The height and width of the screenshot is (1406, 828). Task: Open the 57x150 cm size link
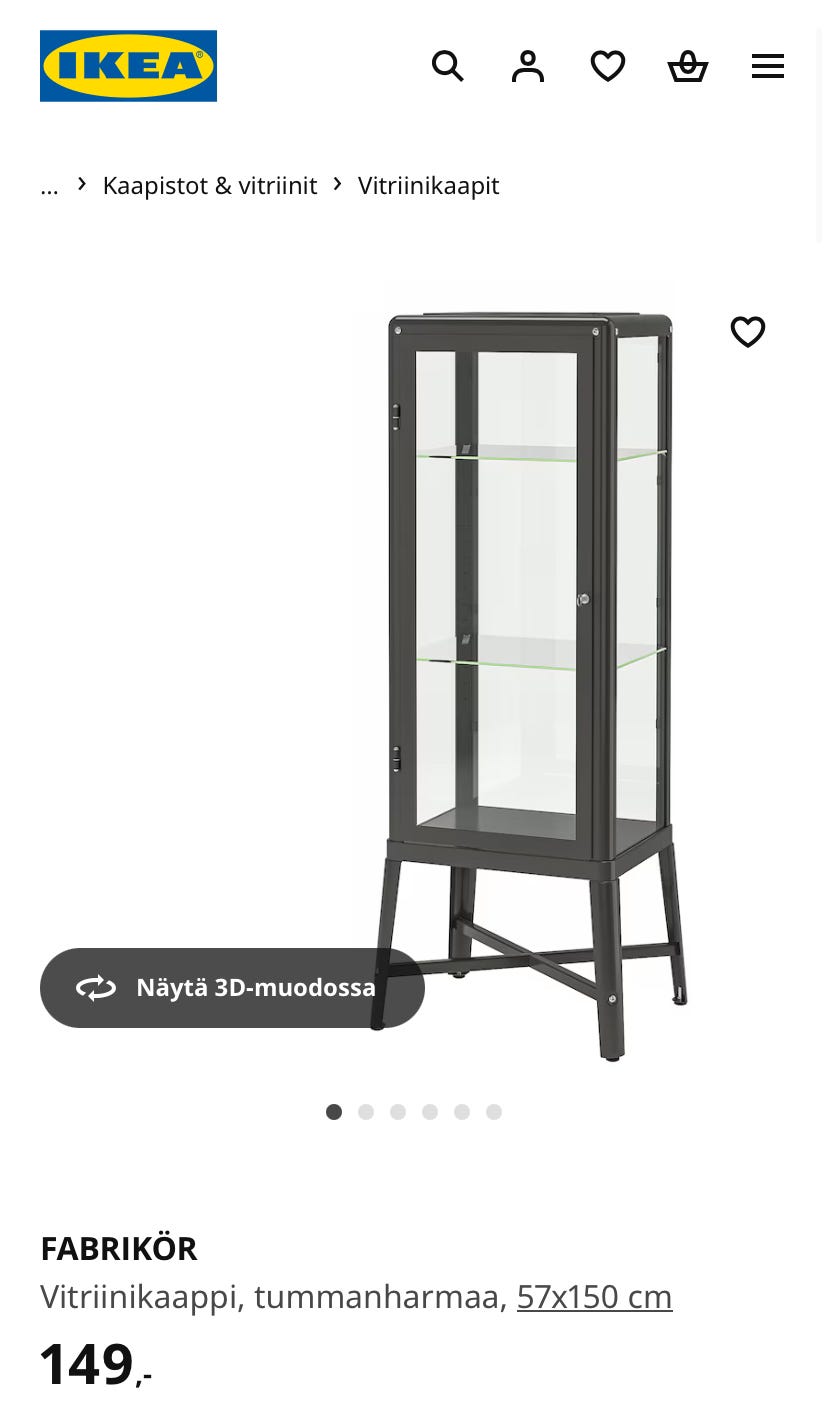tap(594, 1296)
